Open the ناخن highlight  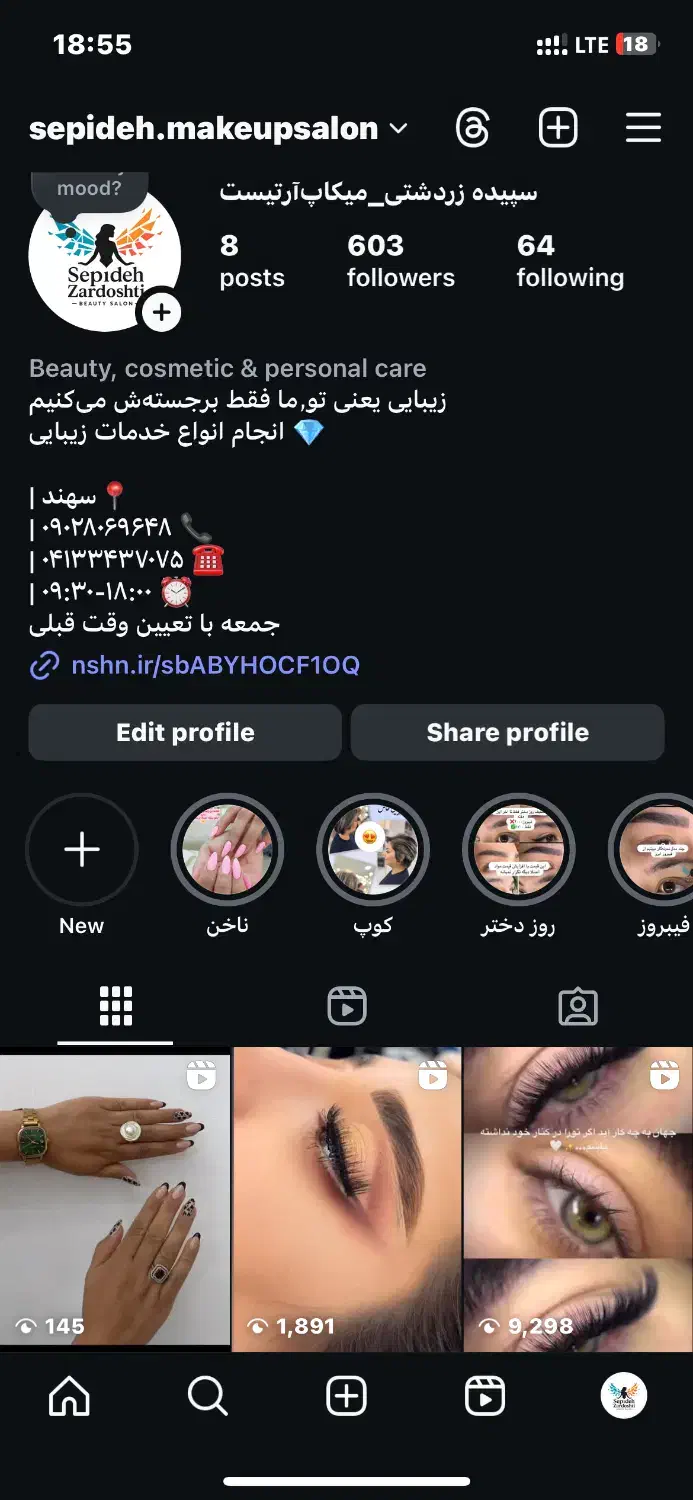(227, 850)
